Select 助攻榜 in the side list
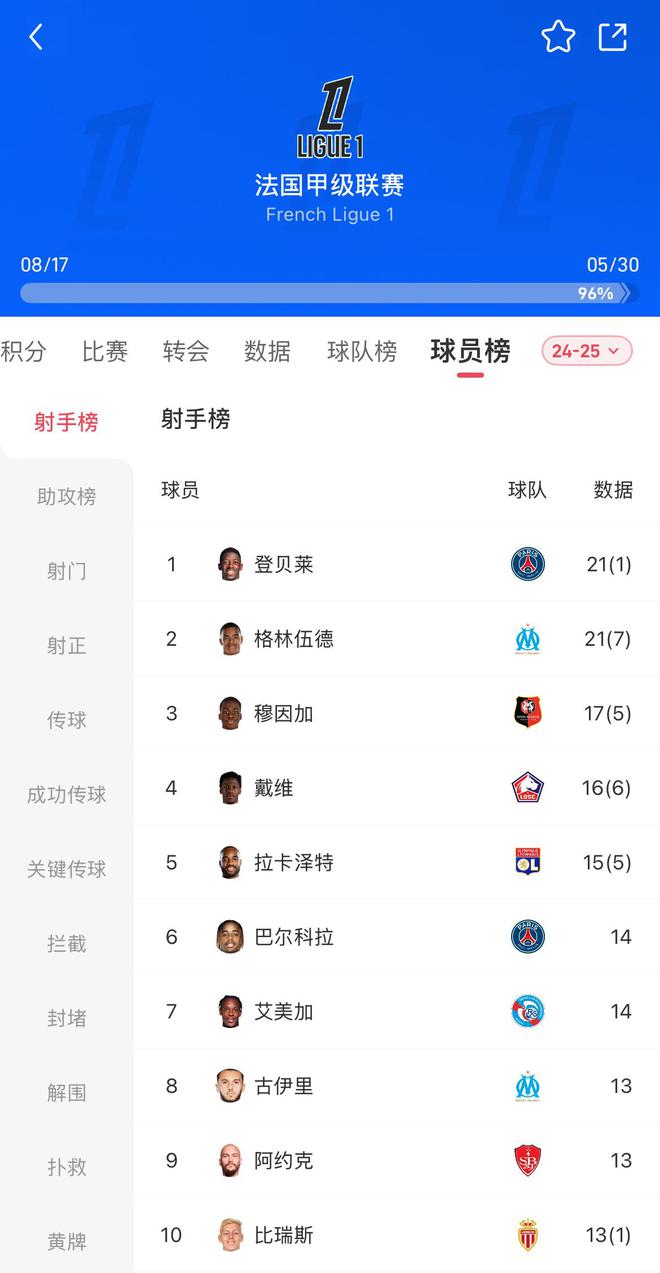The image size is (660, 1273). (x=67, y=497)
